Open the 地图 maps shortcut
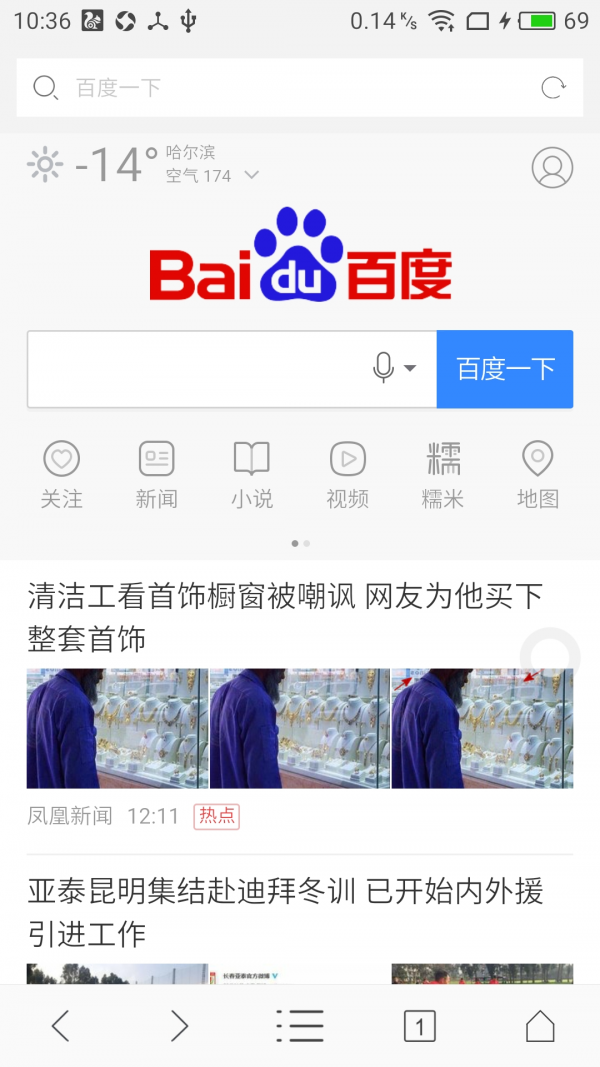The height and width of the screenshot is (1067, 600). 538,475
